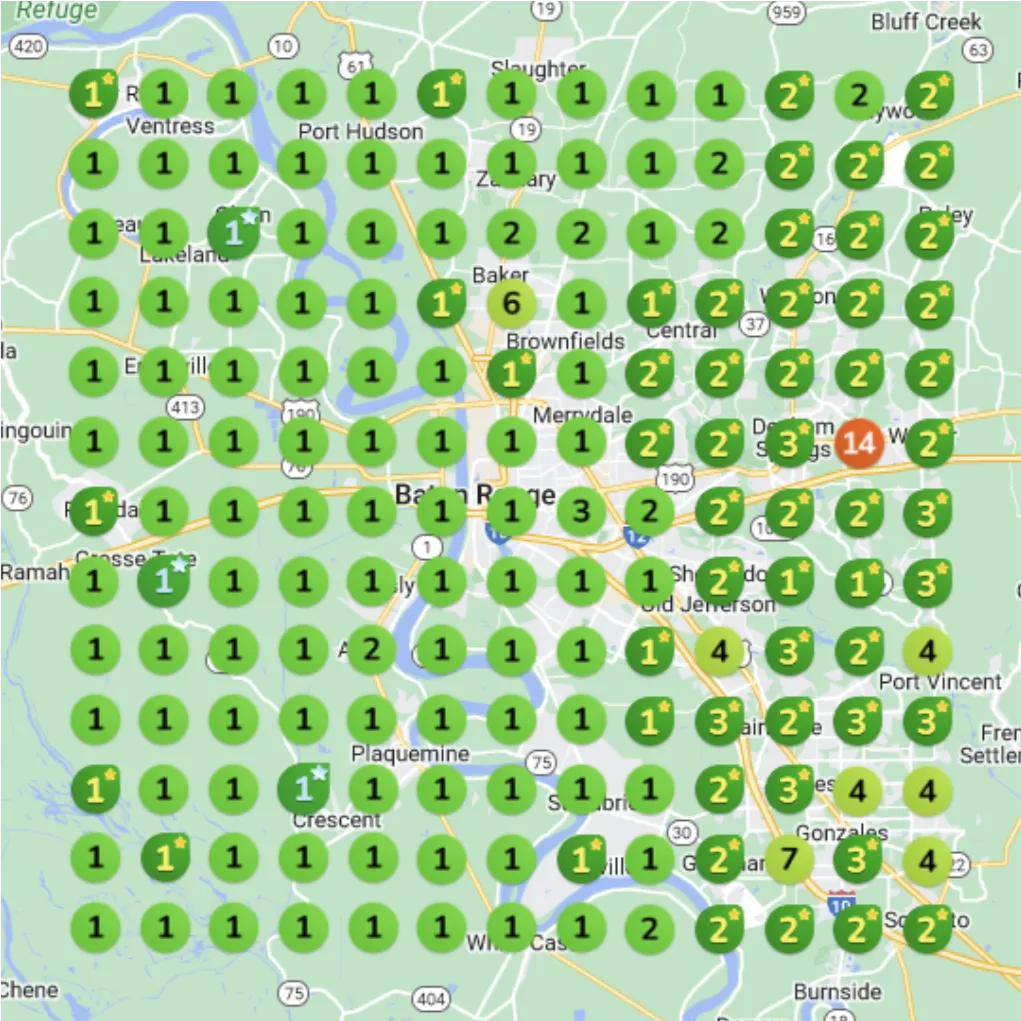Select the blue-starred 1 marker at Grosse Tete
The image size is (1021, 1021).
click(165, 581)
